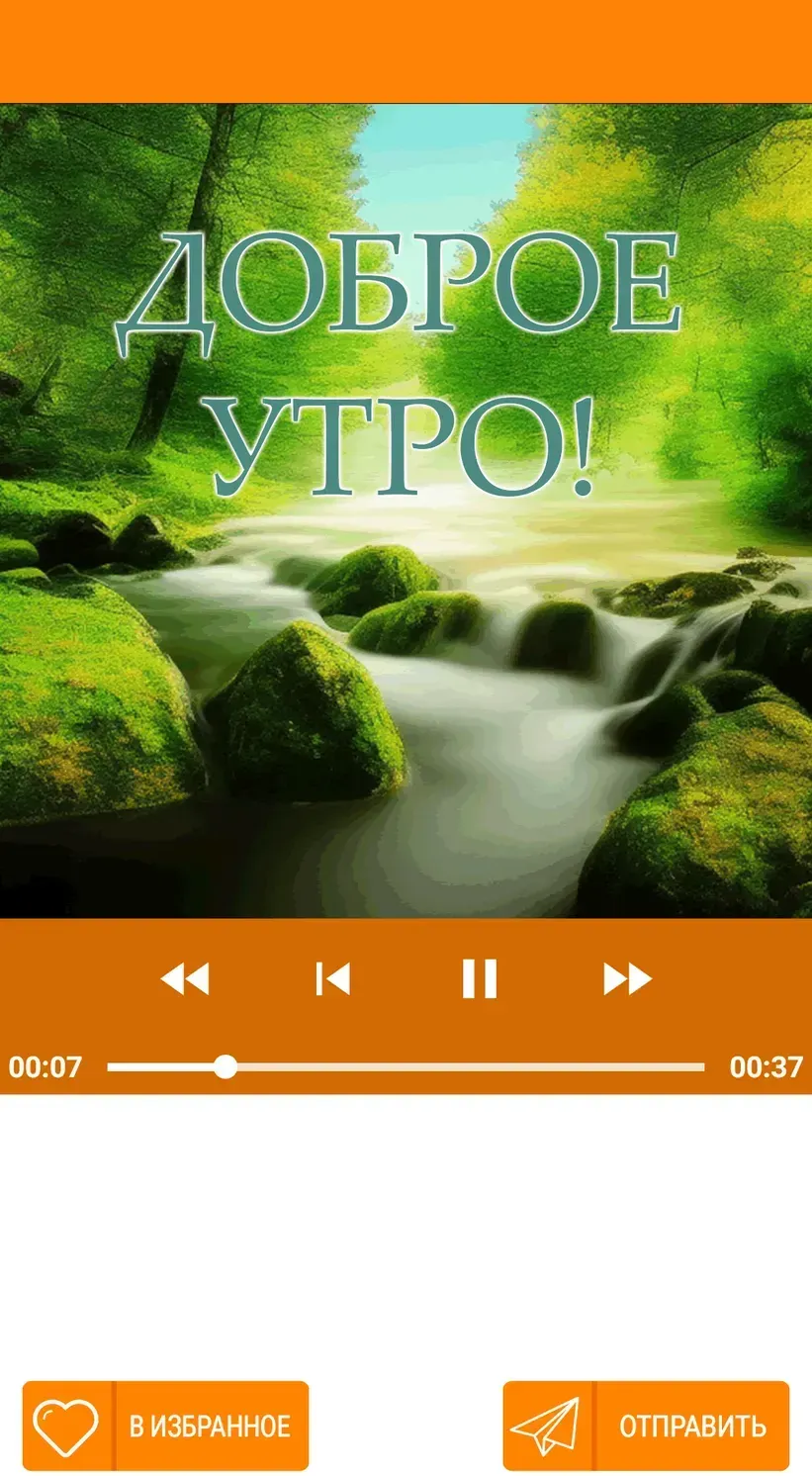
Task: Select the round slider thumb at 00:07
Action: tap(226, 1066)
